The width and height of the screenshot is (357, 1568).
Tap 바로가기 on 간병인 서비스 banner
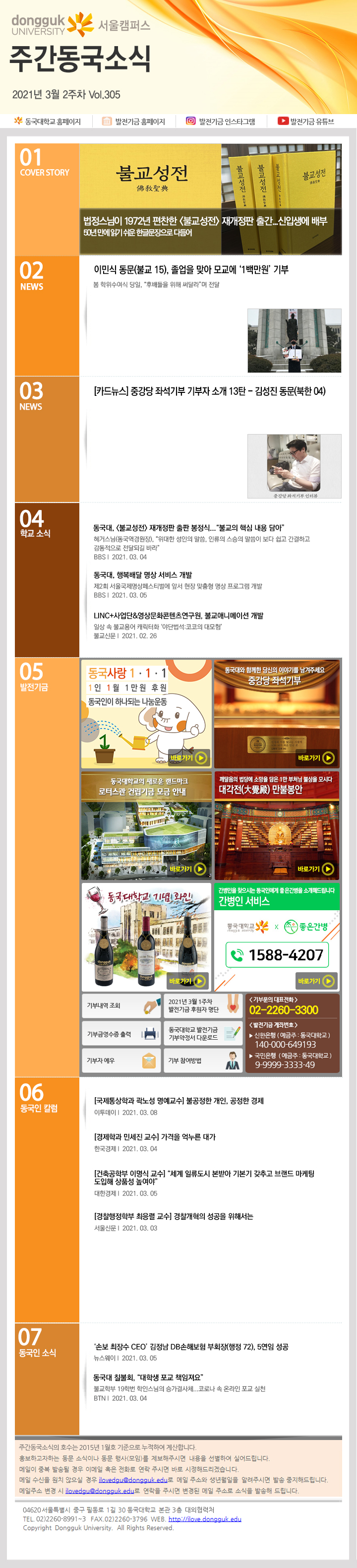click(x=316, y=981)
